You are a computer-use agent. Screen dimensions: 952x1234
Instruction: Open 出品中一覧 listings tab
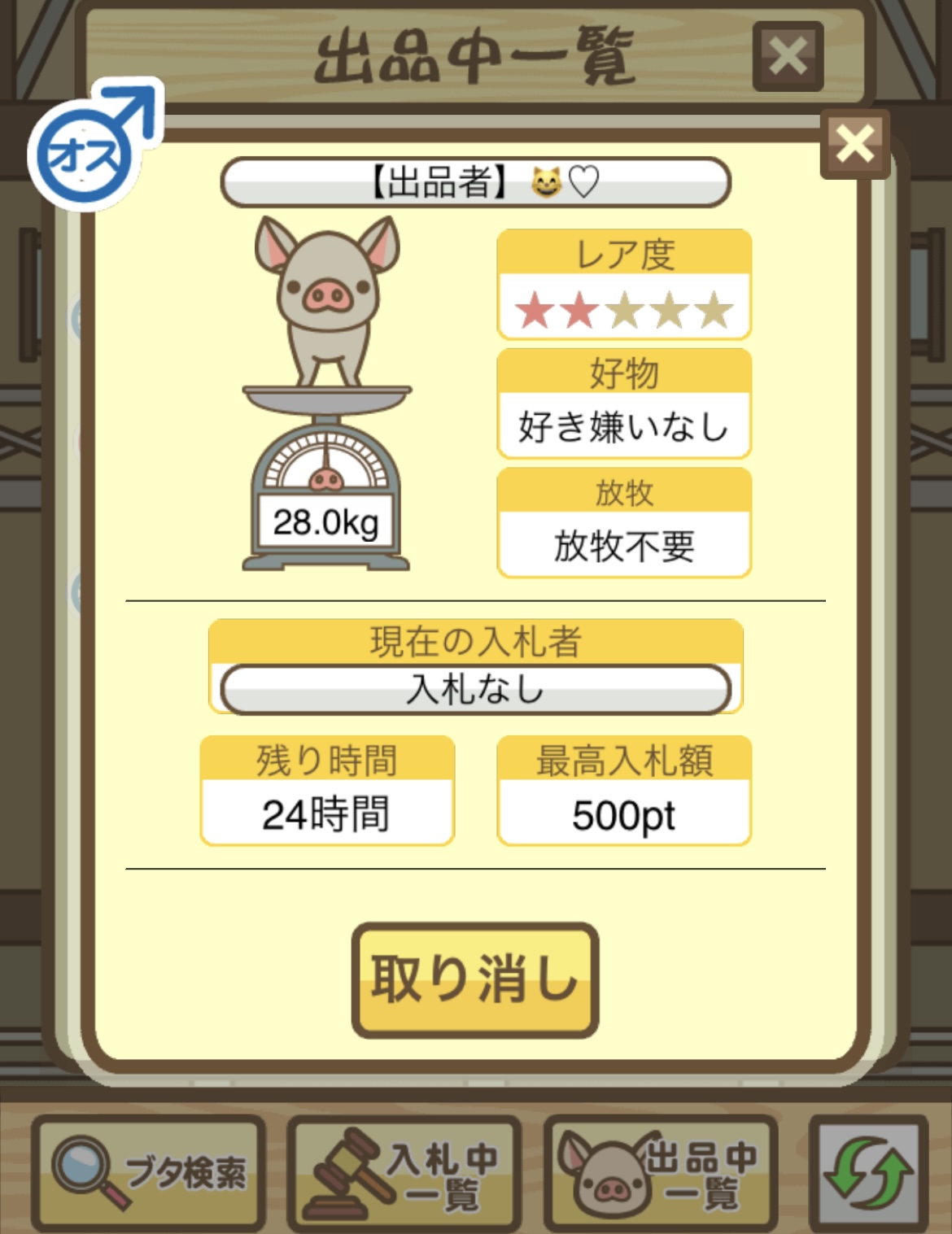coord(661,1172)
